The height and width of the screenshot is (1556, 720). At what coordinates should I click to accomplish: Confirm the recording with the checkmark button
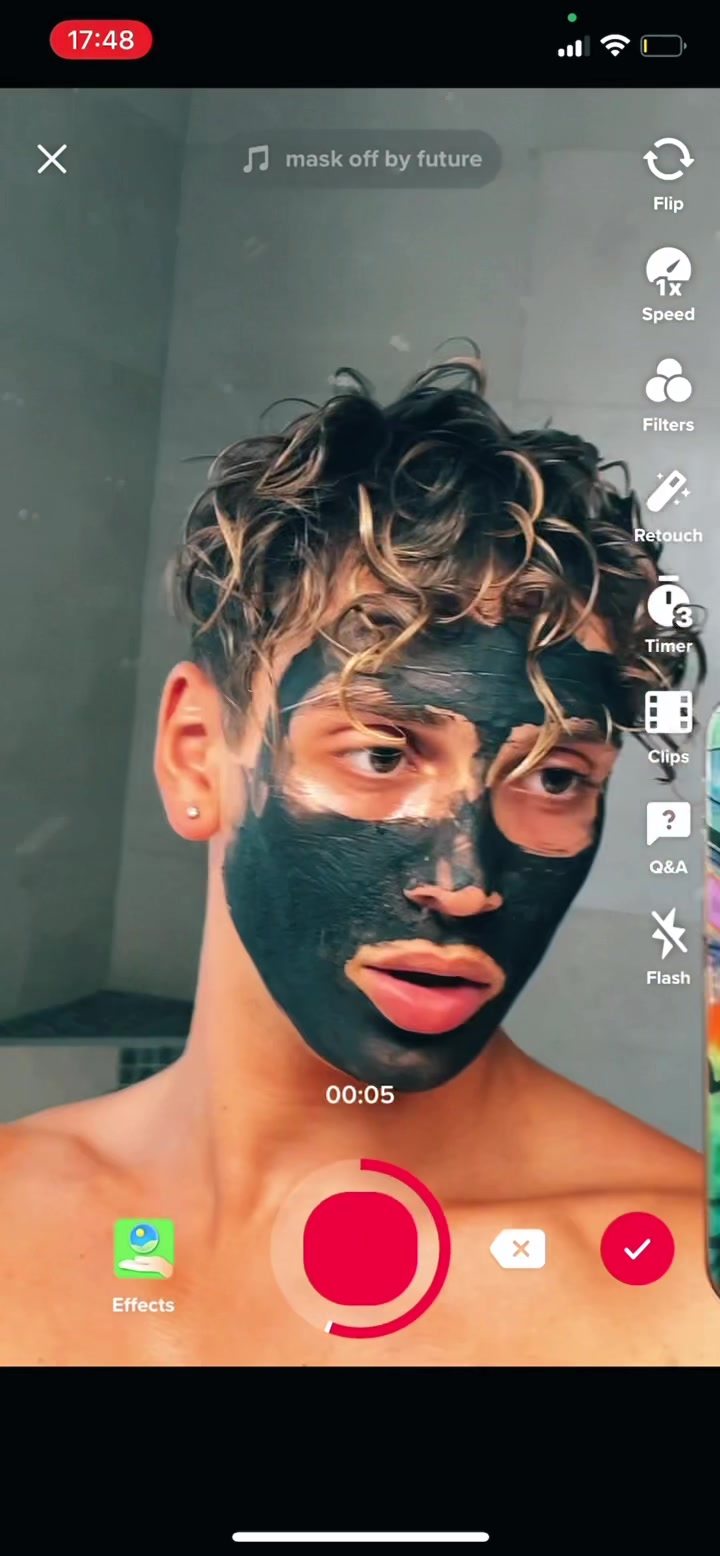tap(637, 1249)
